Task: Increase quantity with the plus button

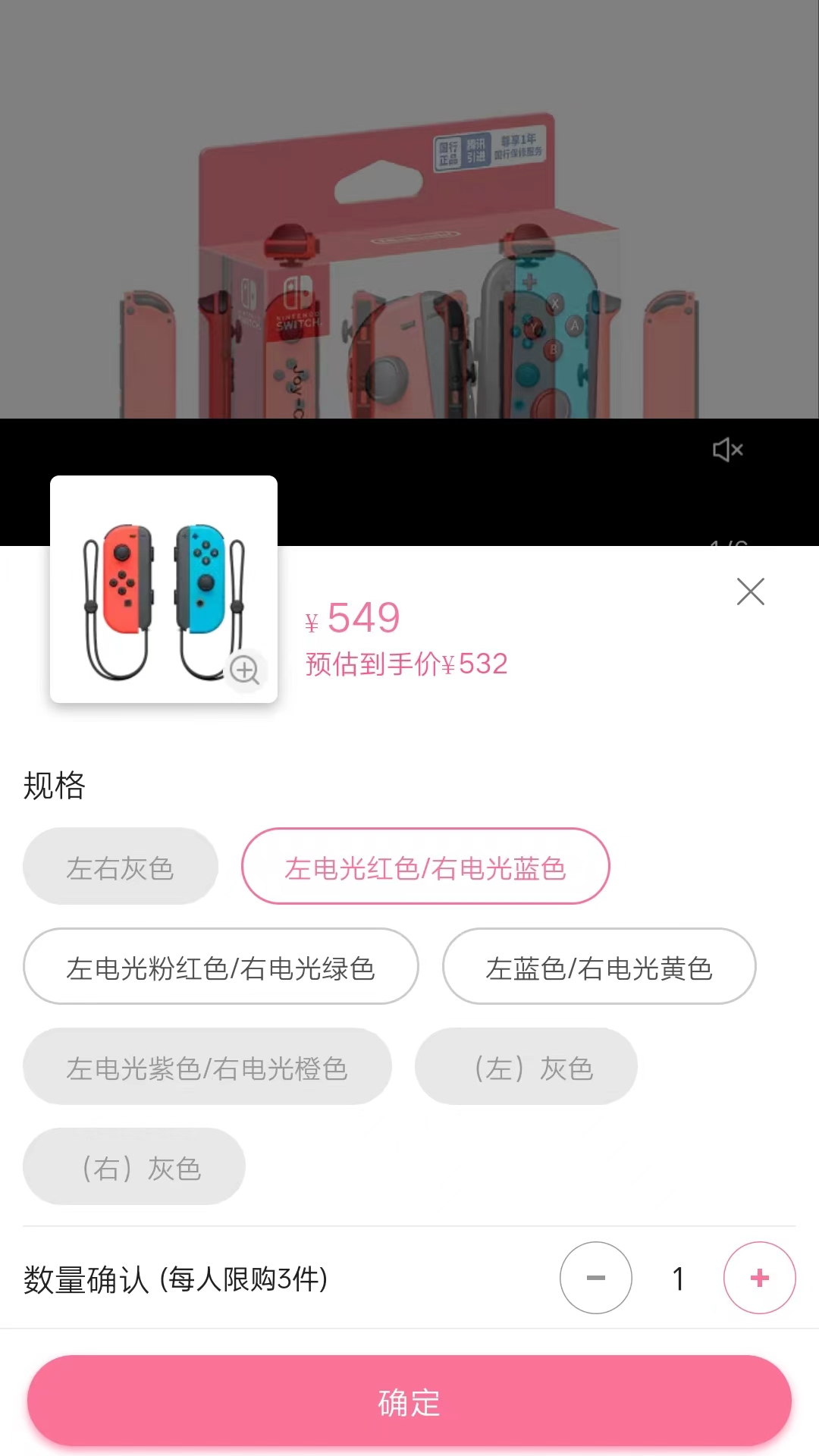Action: coord(759,1278)
